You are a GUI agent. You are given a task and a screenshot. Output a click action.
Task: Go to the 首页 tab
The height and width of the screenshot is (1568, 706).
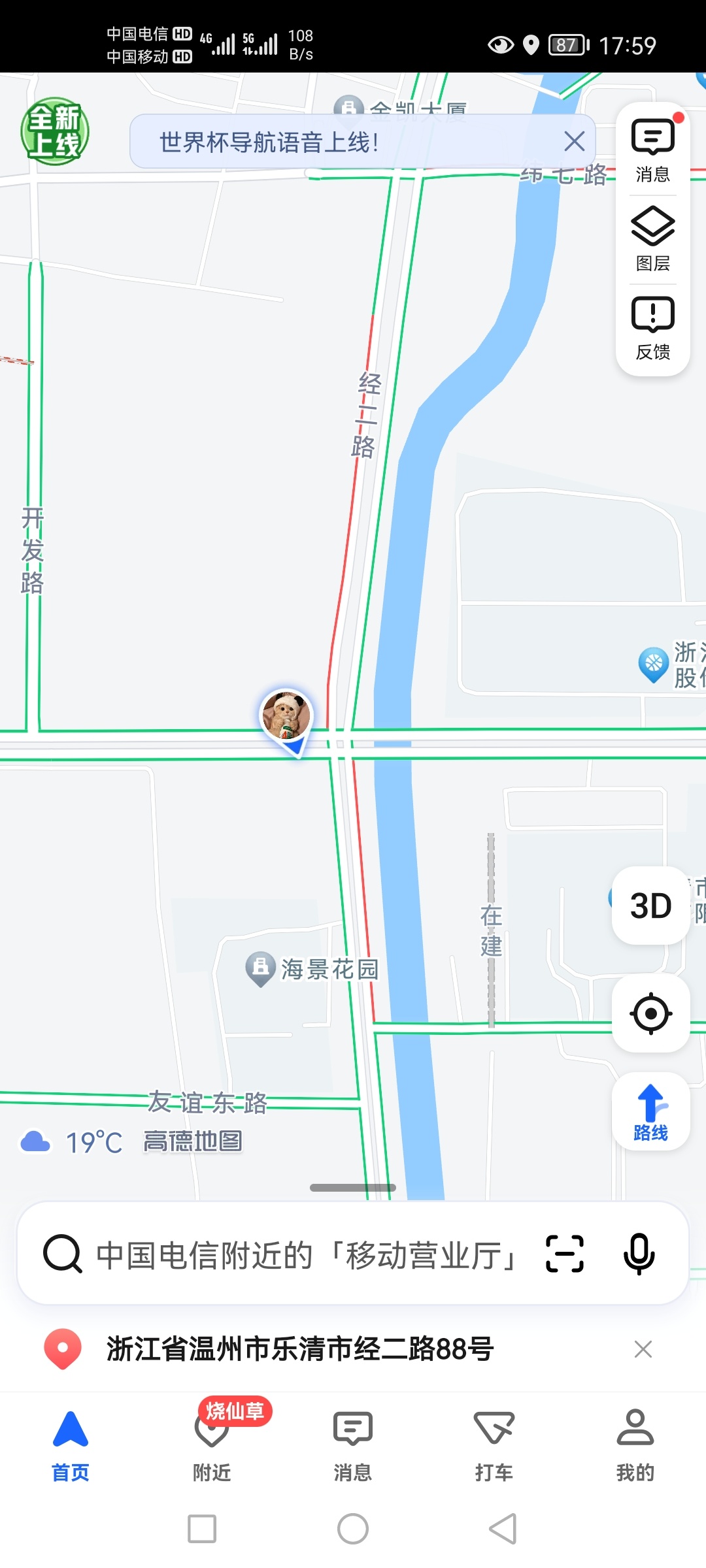[71, 1445]
